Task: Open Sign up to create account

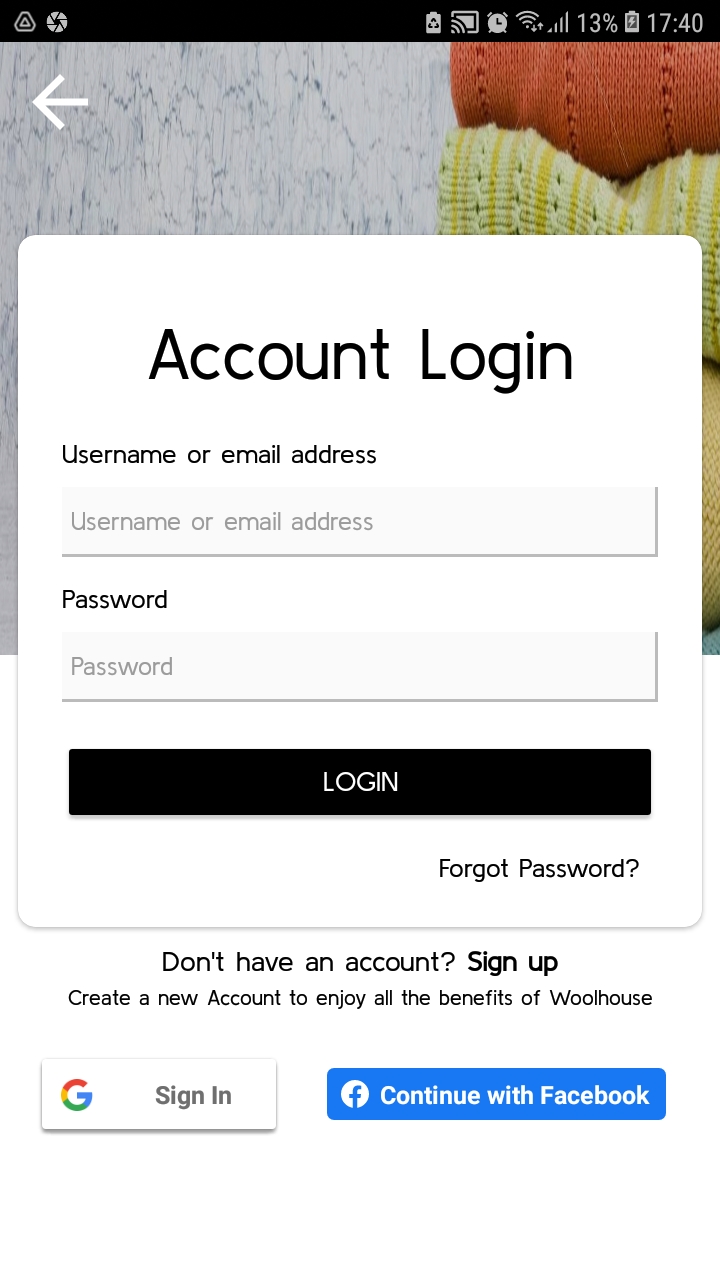Action: click(x=512, y=962)
